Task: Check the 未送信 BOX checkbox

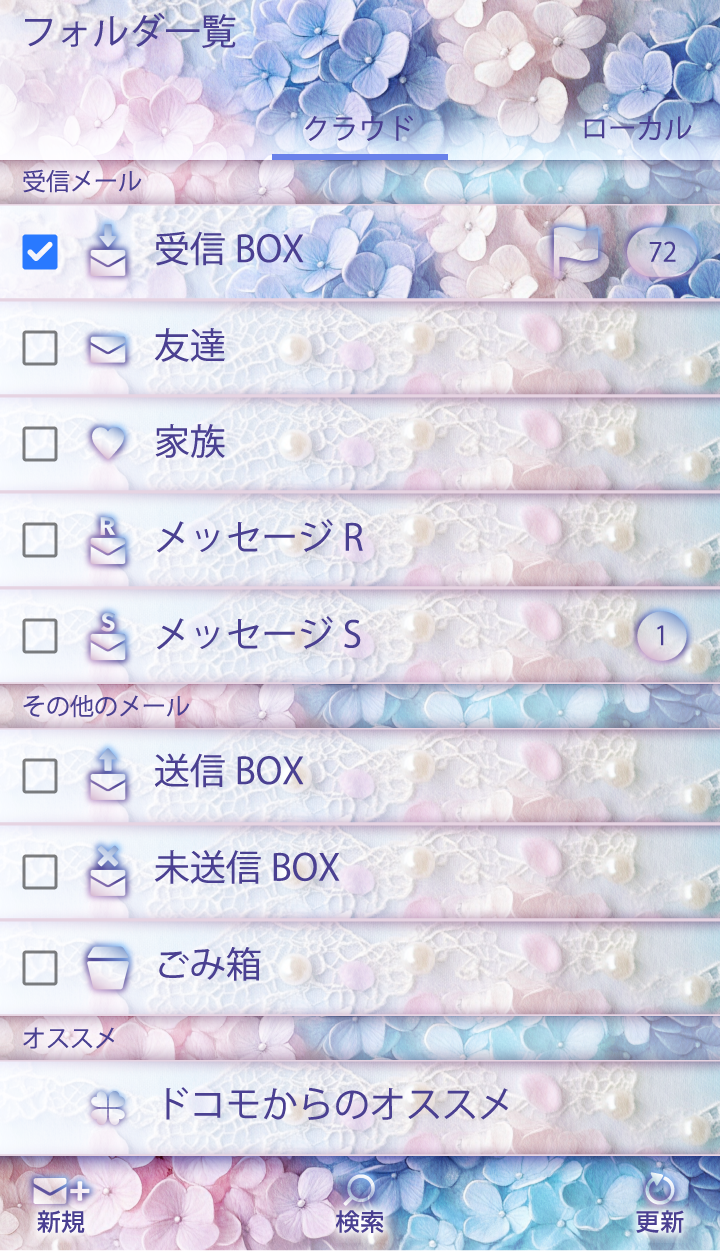Action: [x=40, y=872]
